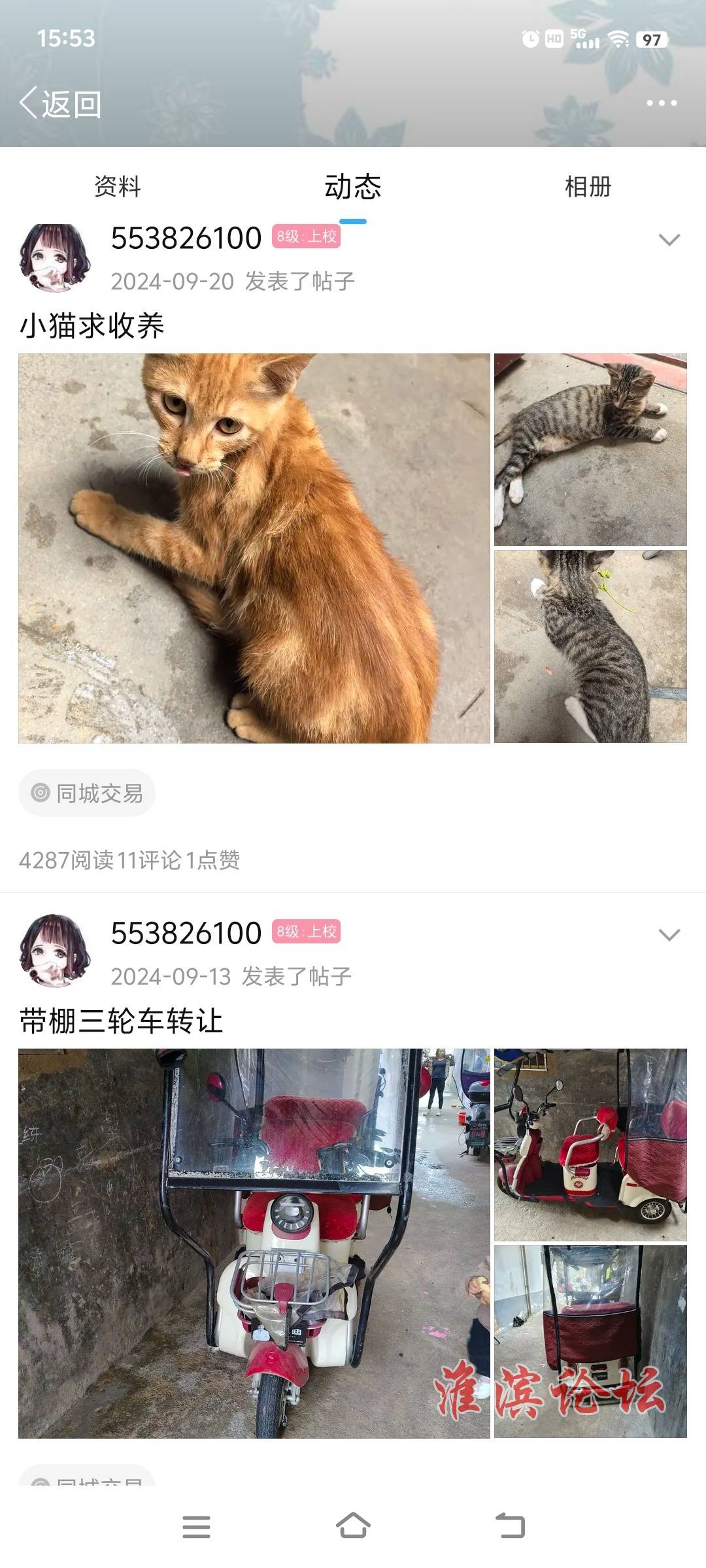Viewport: 706px width, 1568px height.
Task: View the large front tricycle photo
Action: [x=254, y=1243]
